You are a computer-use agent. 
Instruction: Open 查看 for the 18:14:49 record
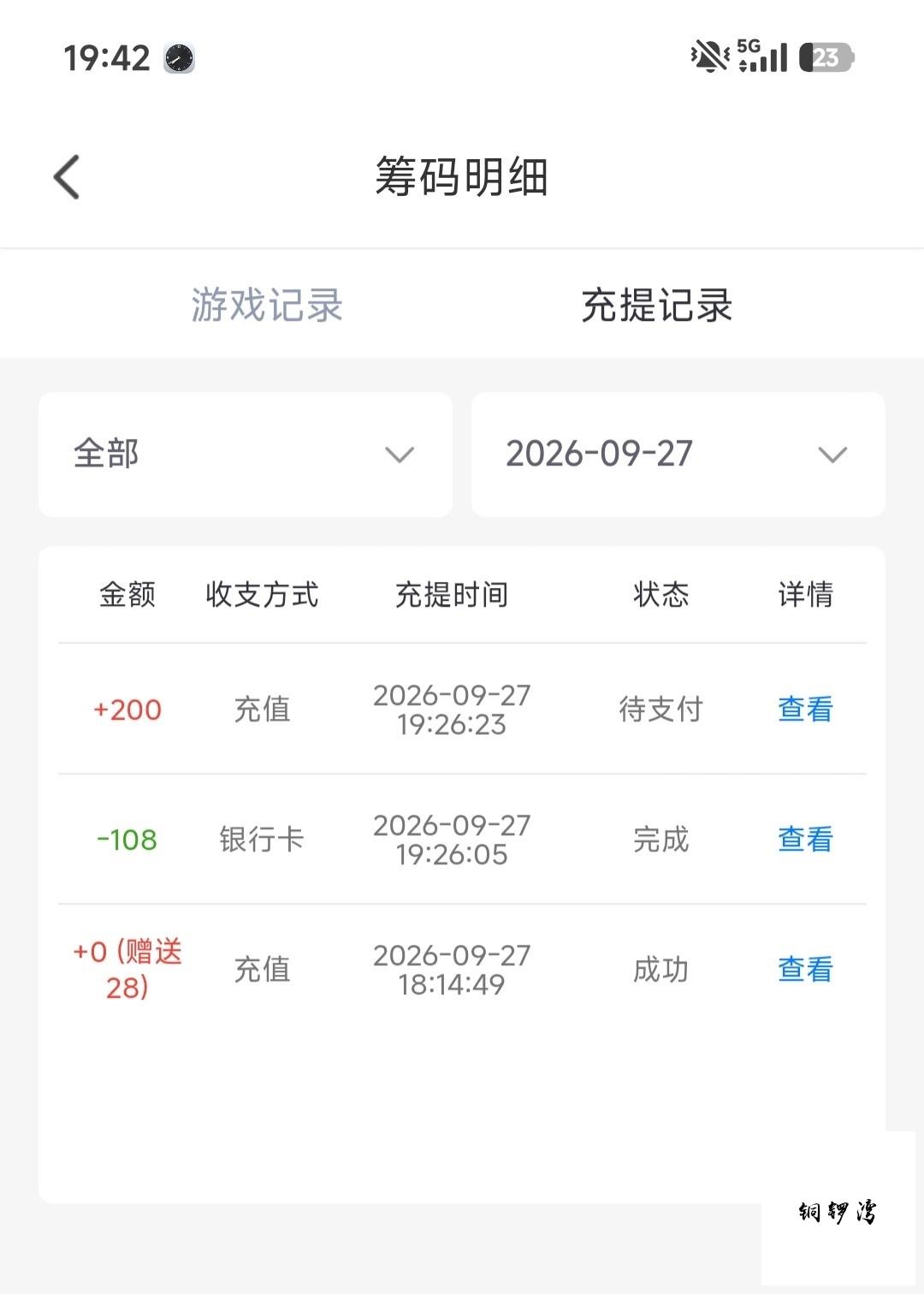(x=805, y=970)
